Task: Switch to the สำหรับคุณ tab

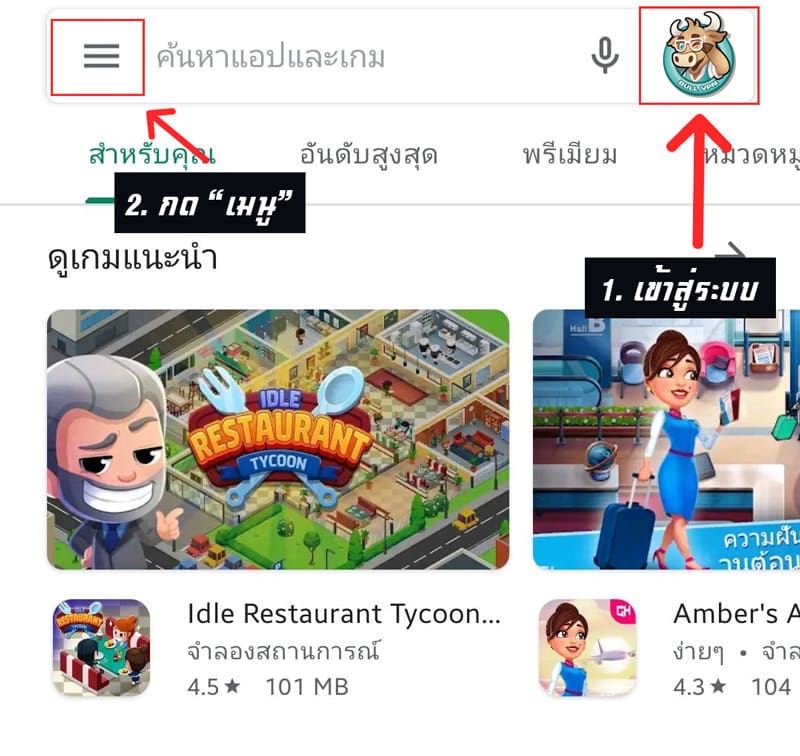Action: pyautogui.click(x=151, y=156)
